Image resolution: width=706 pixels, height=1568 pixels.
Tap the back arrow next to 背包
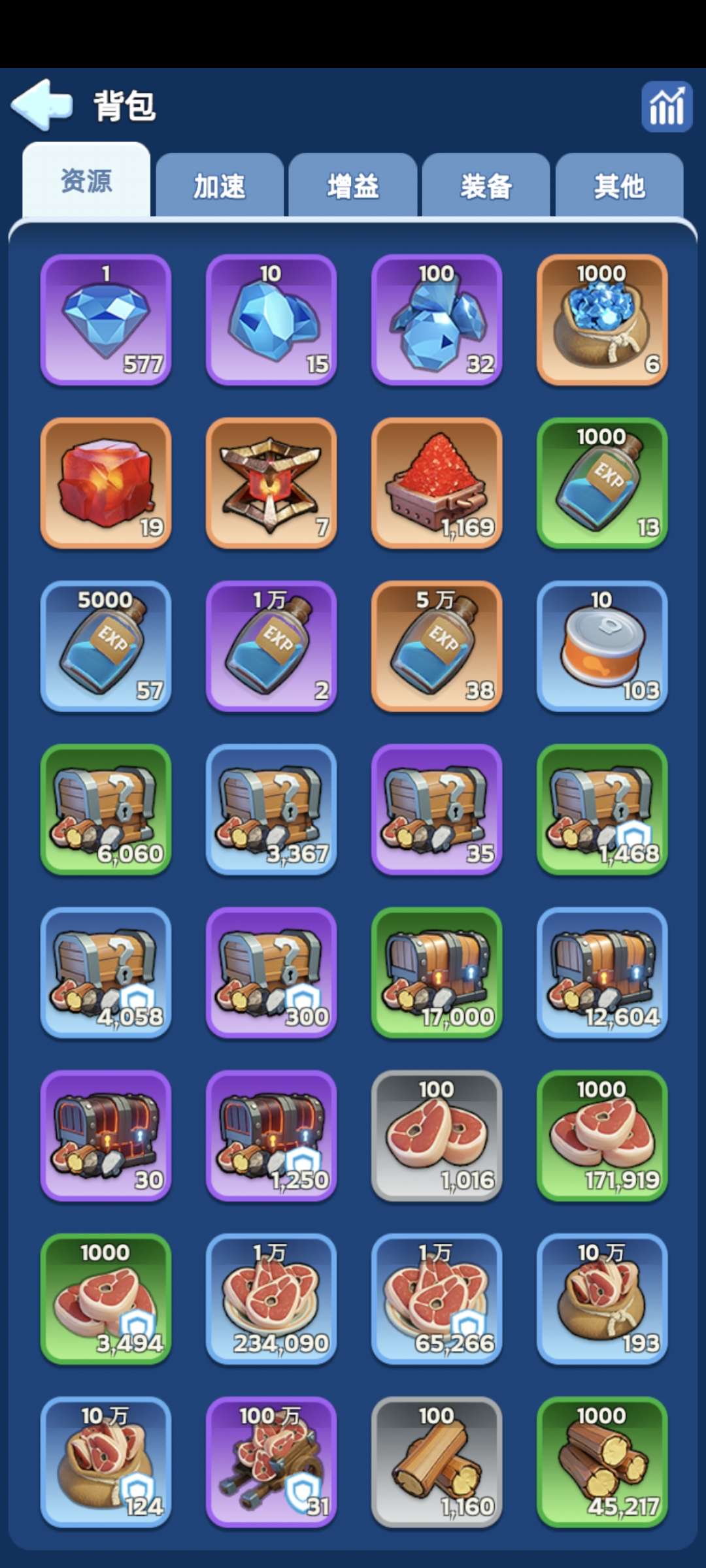[42, 104]
